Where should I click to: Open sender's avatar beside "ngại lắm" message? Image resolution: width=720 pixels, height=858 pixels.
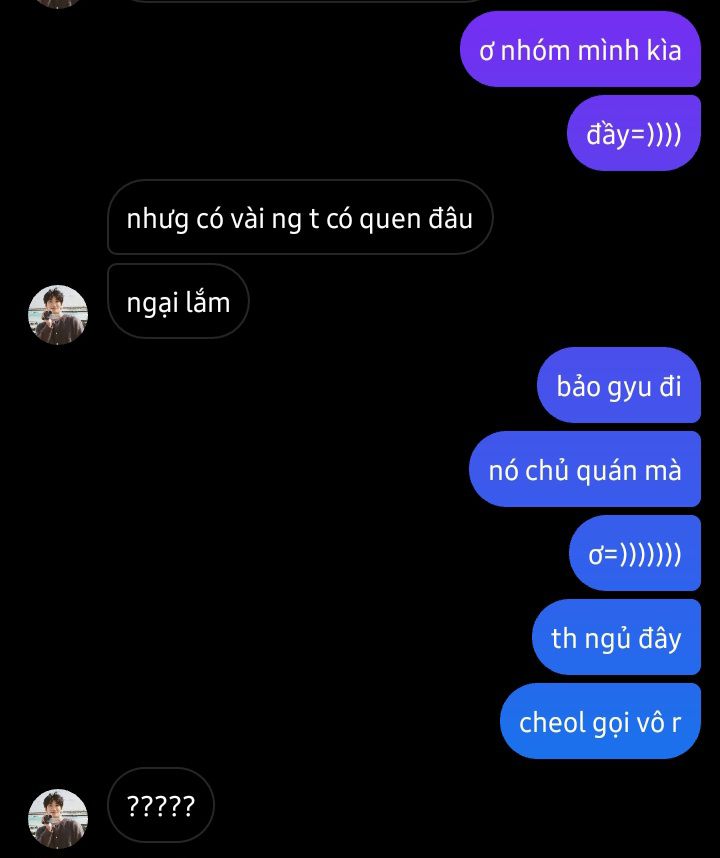coord(58,315)
